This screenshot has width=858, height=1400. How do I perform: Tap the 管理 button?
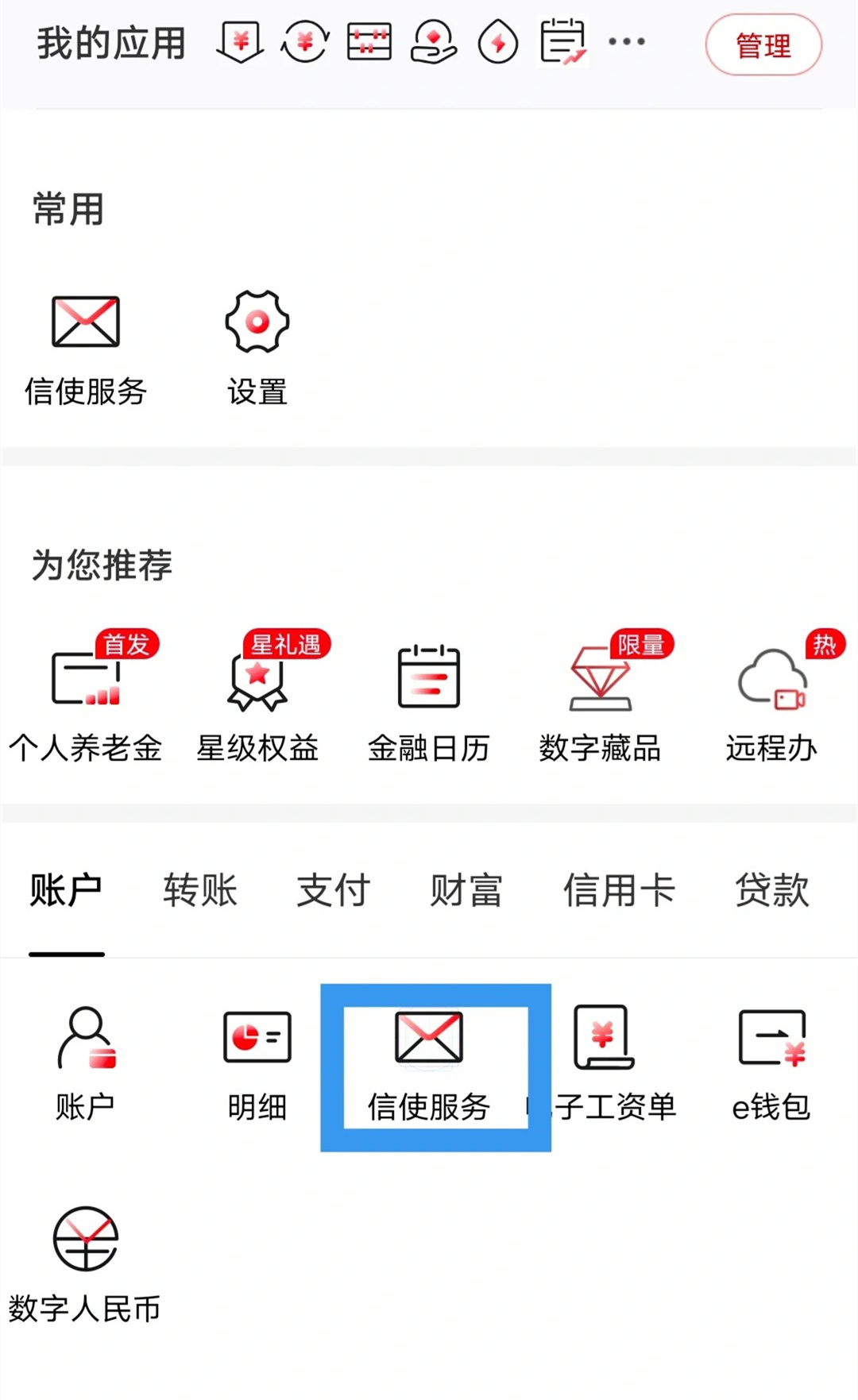[763, 45]
